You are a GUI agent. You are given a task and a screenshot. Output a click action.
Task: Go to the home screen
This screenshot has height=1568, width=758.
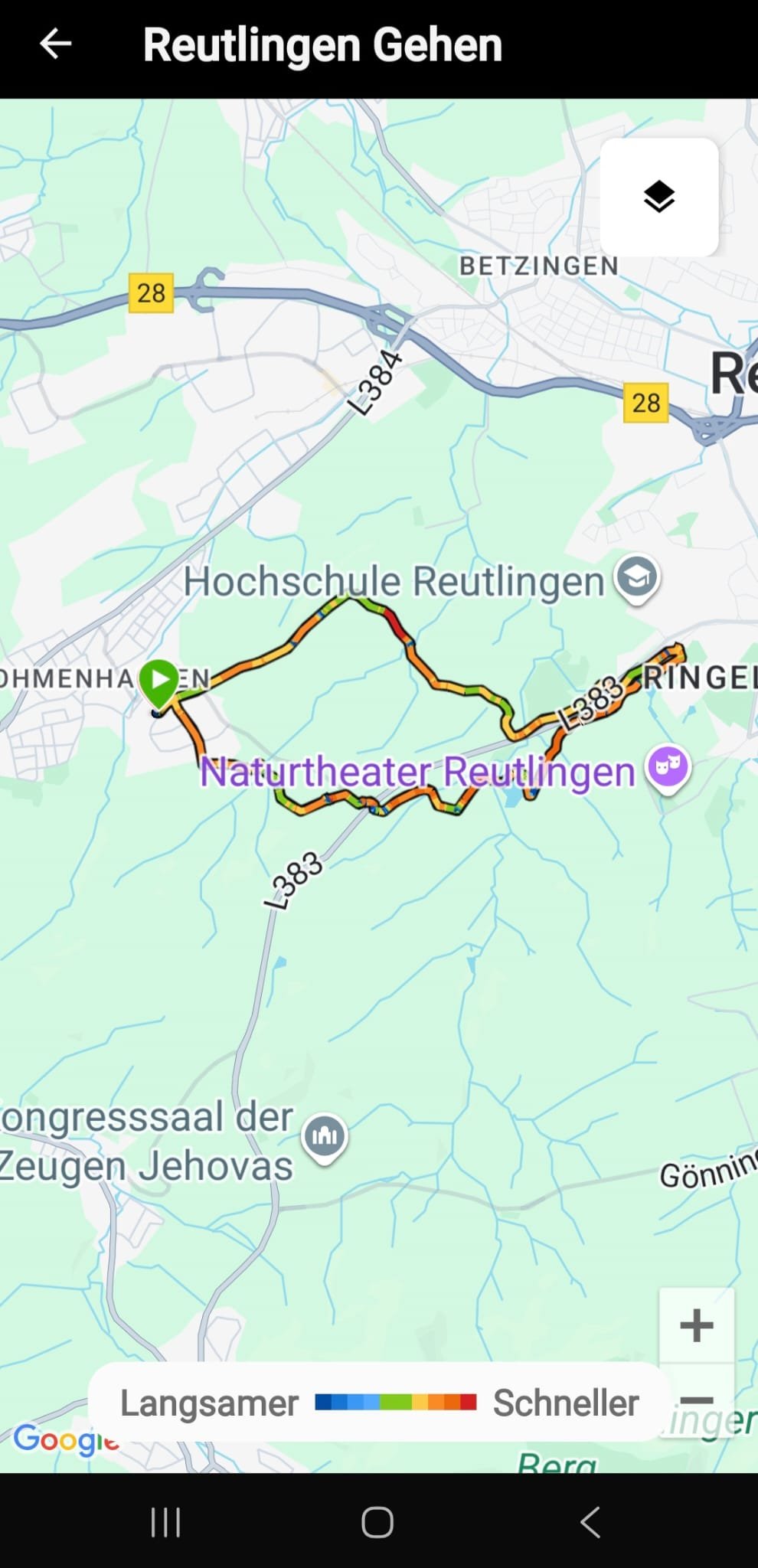(377, 1522)
